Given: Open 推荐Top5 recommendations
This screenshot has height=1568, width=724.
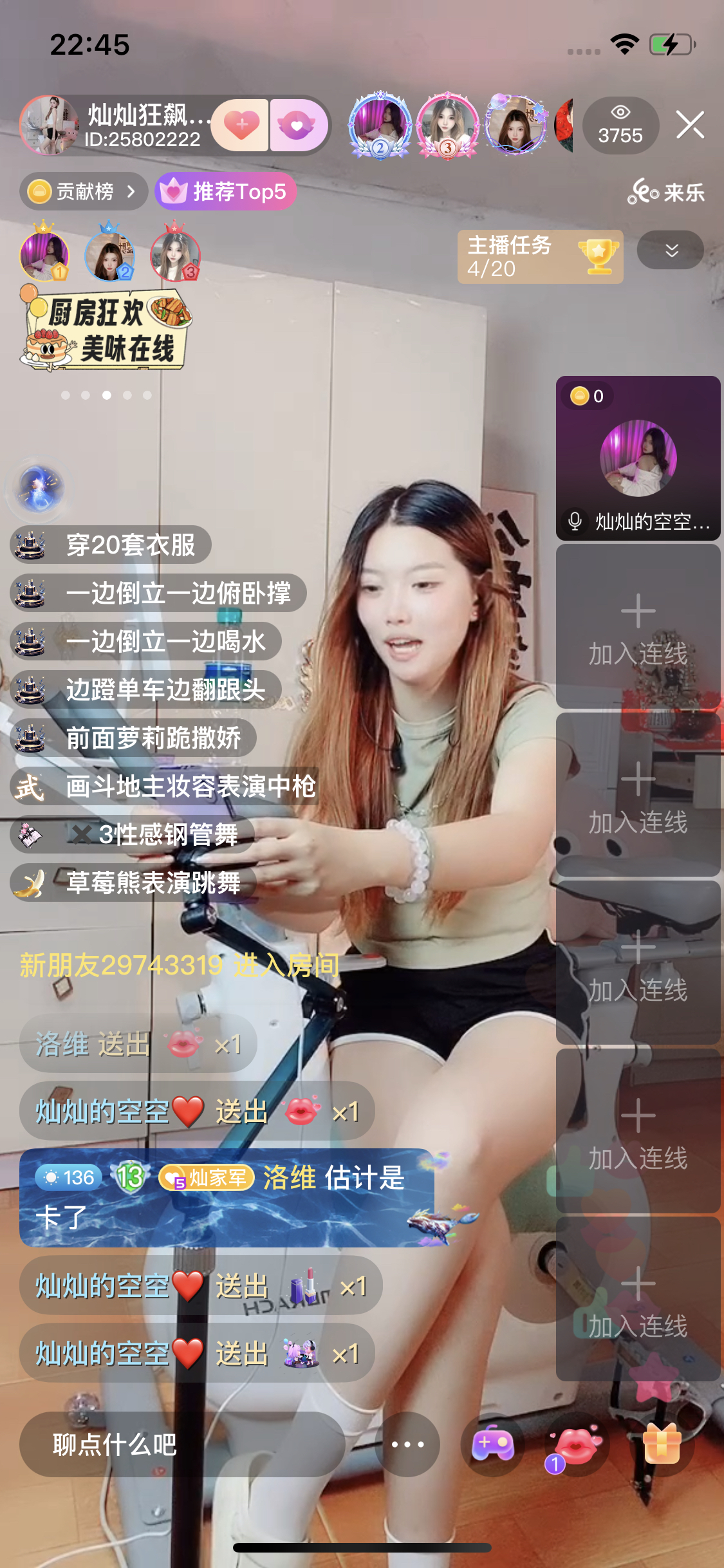Looking at the screenshot, I should click(x=225, y=191).
